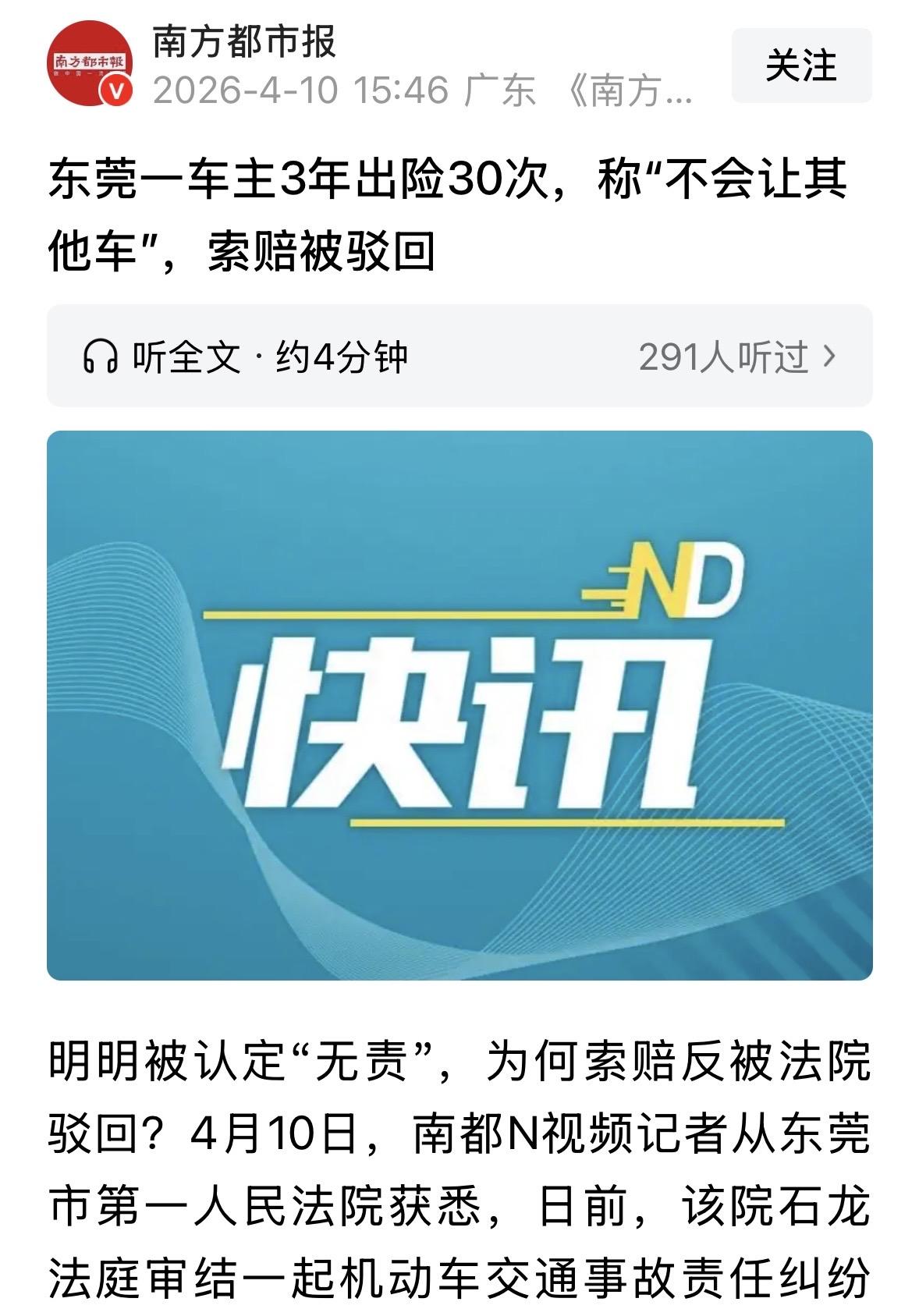919x1316 pixels.
Task: Tap the chevron next to 291人听过
Action: (829, 356)
